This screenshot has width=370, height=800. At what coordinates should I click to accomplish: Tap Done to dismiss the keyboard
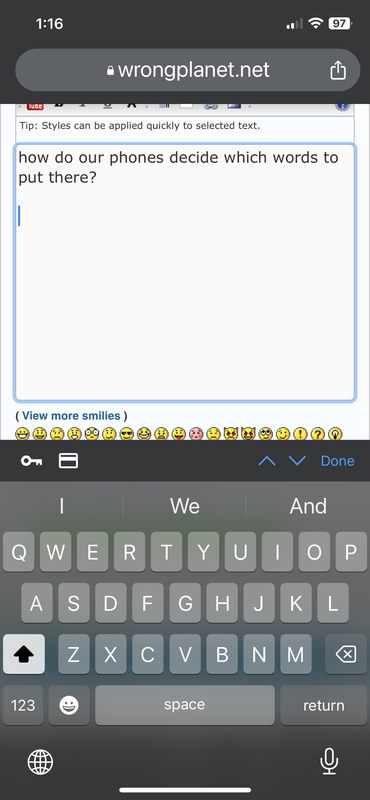(x=337, y=461)
